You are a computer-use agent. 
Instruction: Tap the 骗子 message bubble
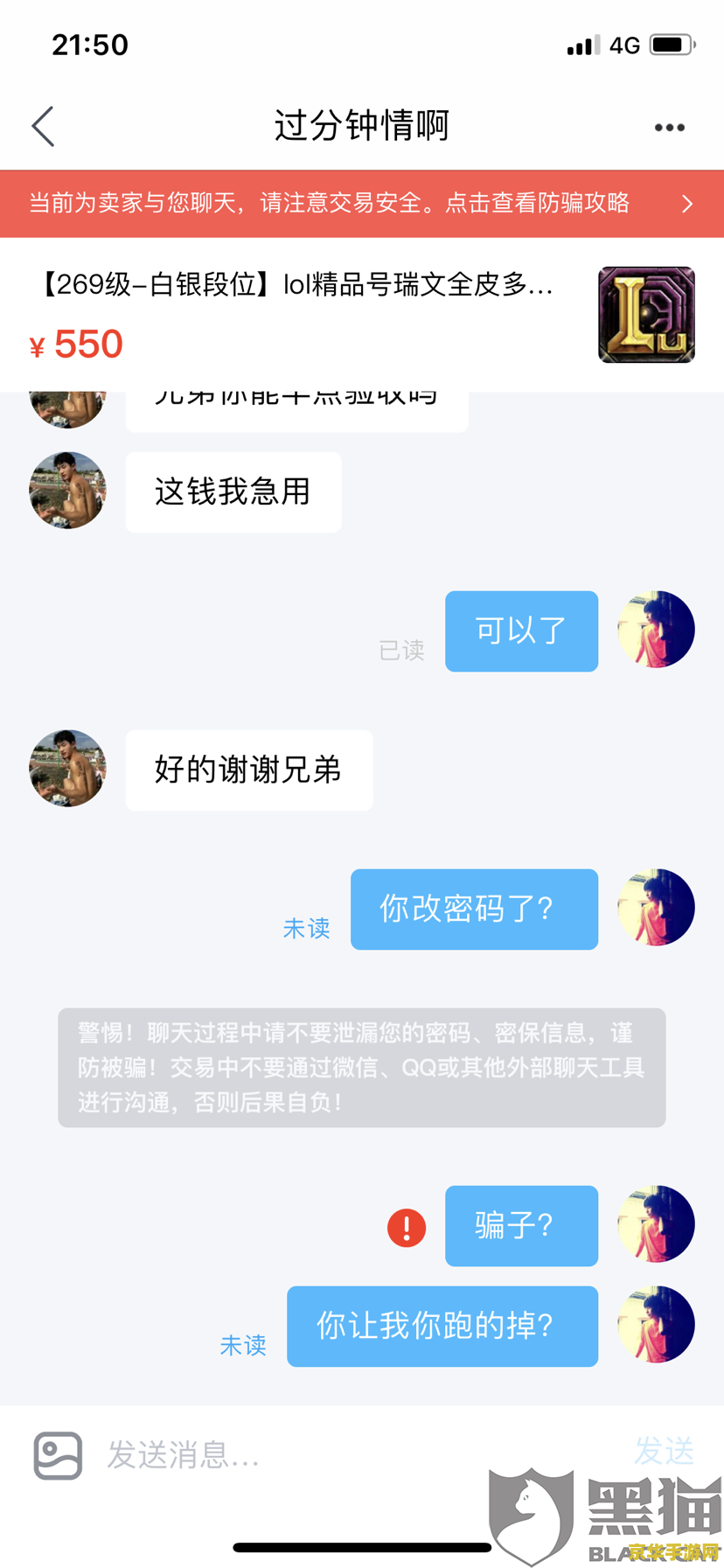pos(521,1226)
